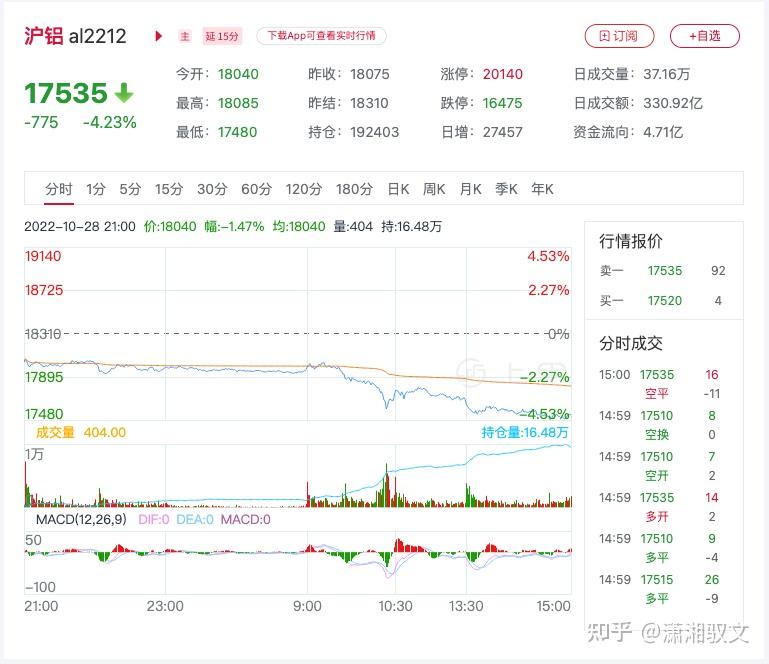
Task: Expand the red arrow next to al2212
Action: click(159, 36)
